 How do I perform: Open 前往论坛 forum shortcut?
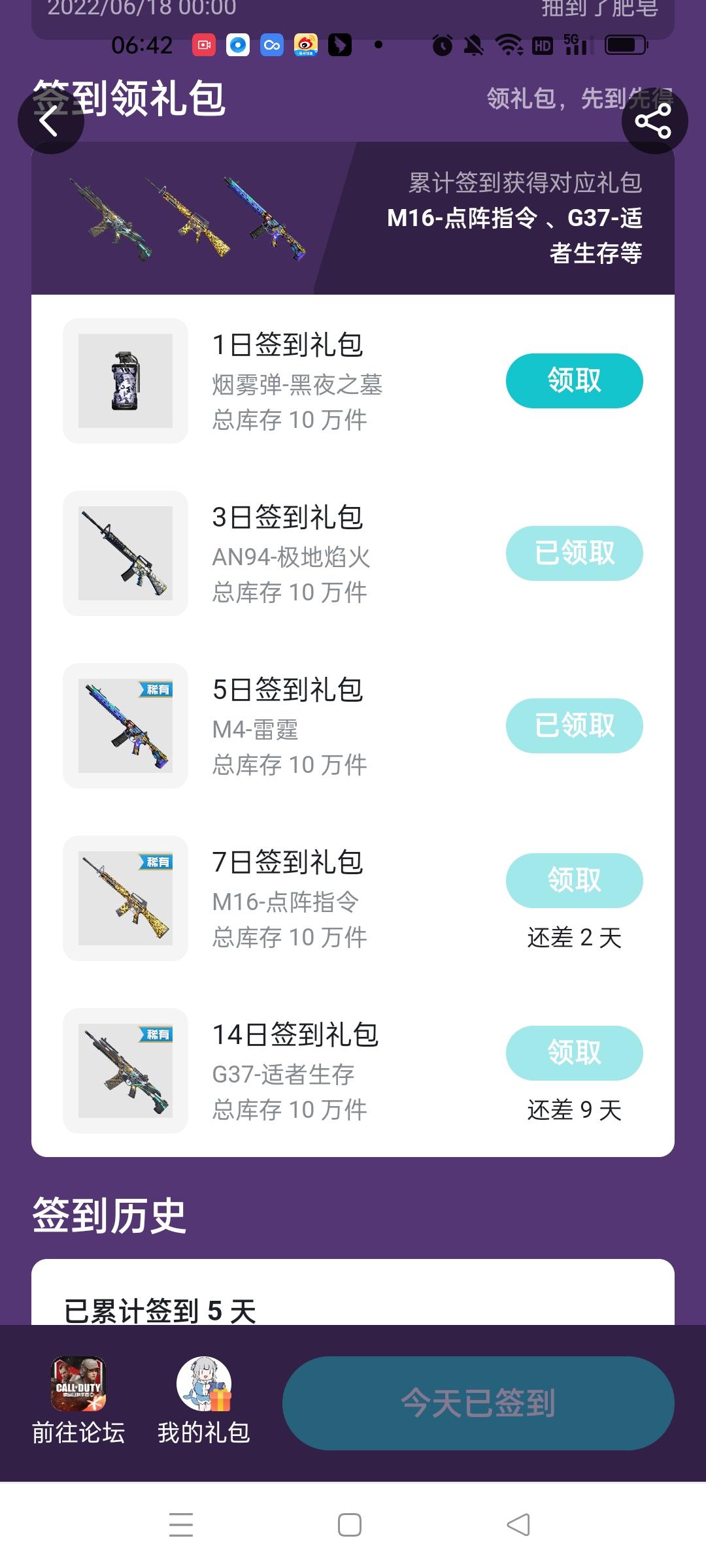click(78, 1401)
